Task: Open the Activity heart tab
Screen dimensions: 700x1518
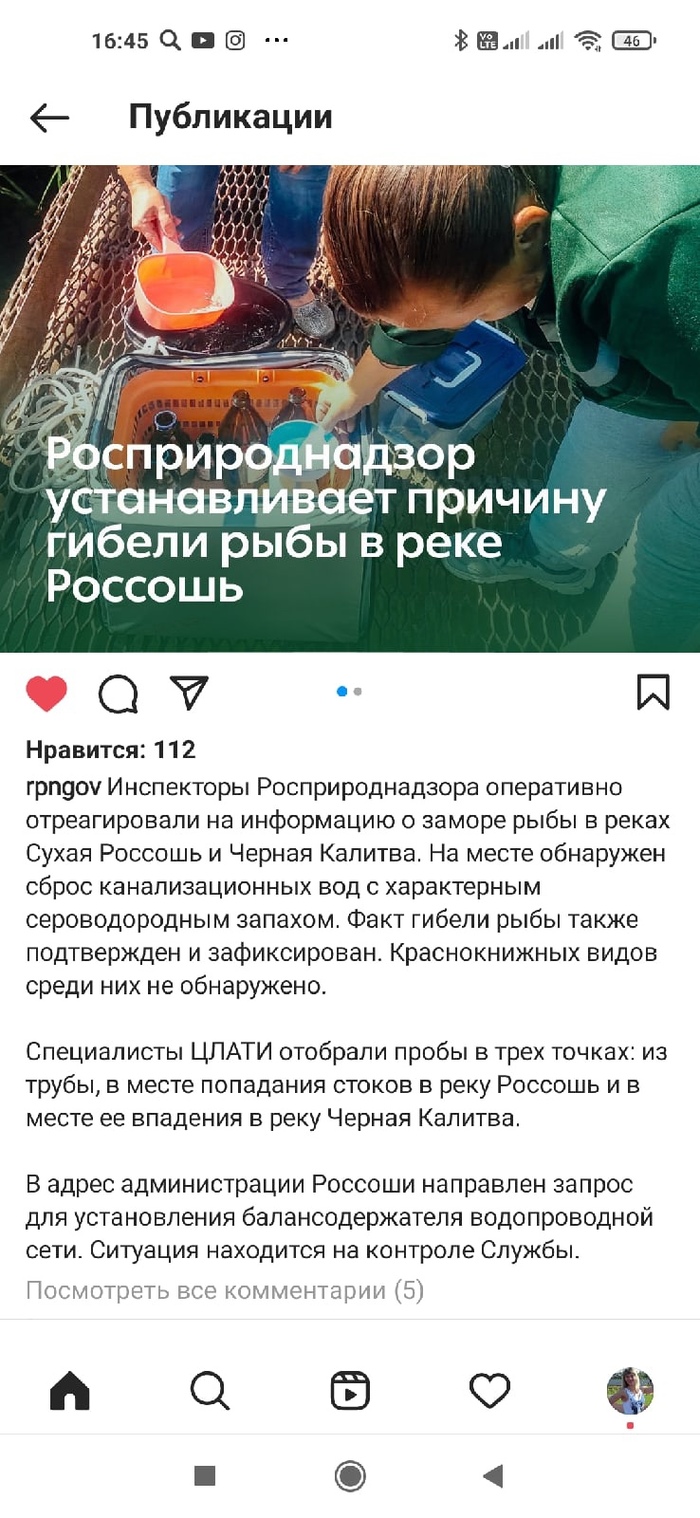Action: [490, 1390]
